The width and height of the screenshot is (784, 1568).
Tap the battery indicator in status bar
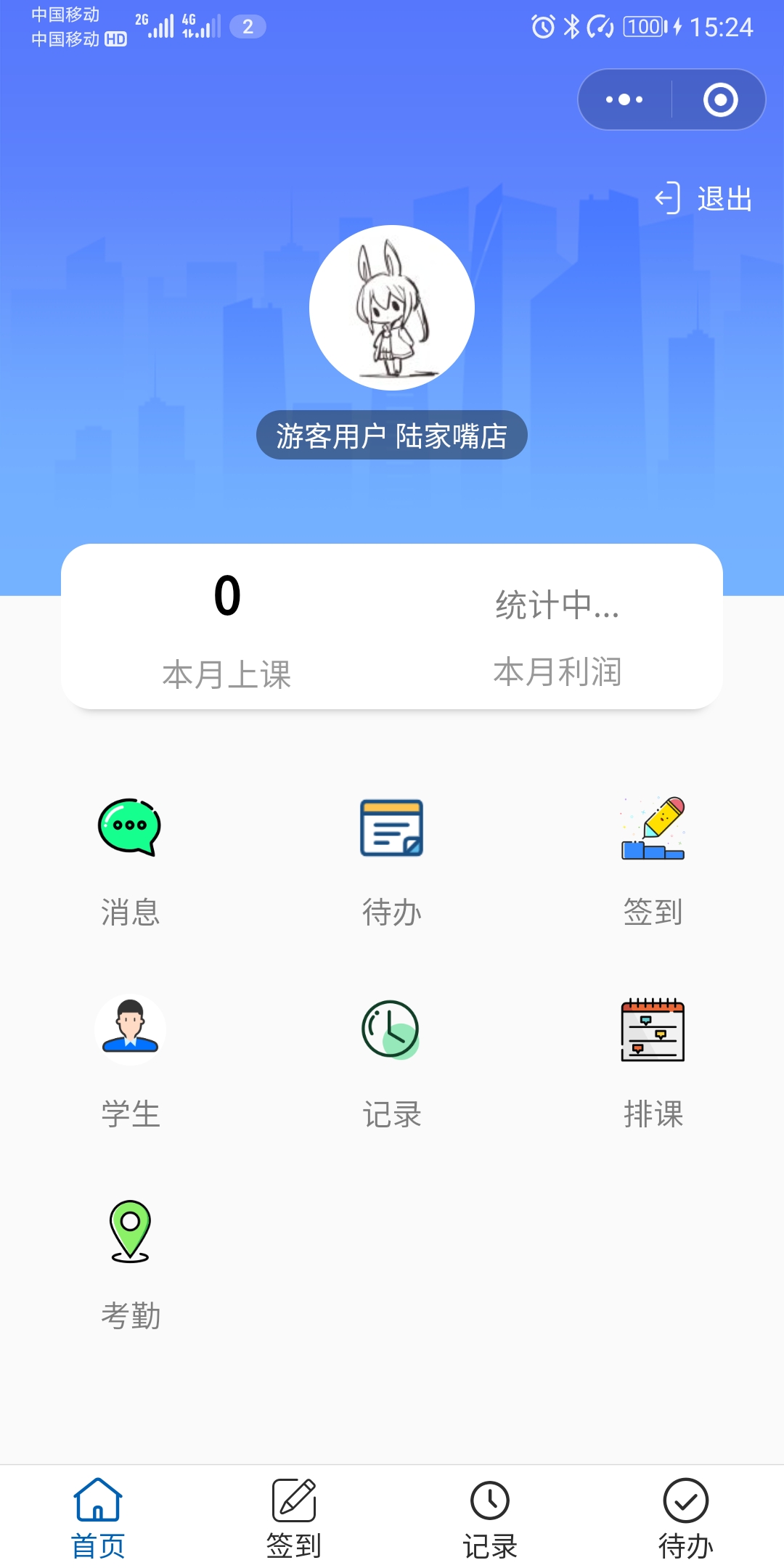[x=645, y=25]
